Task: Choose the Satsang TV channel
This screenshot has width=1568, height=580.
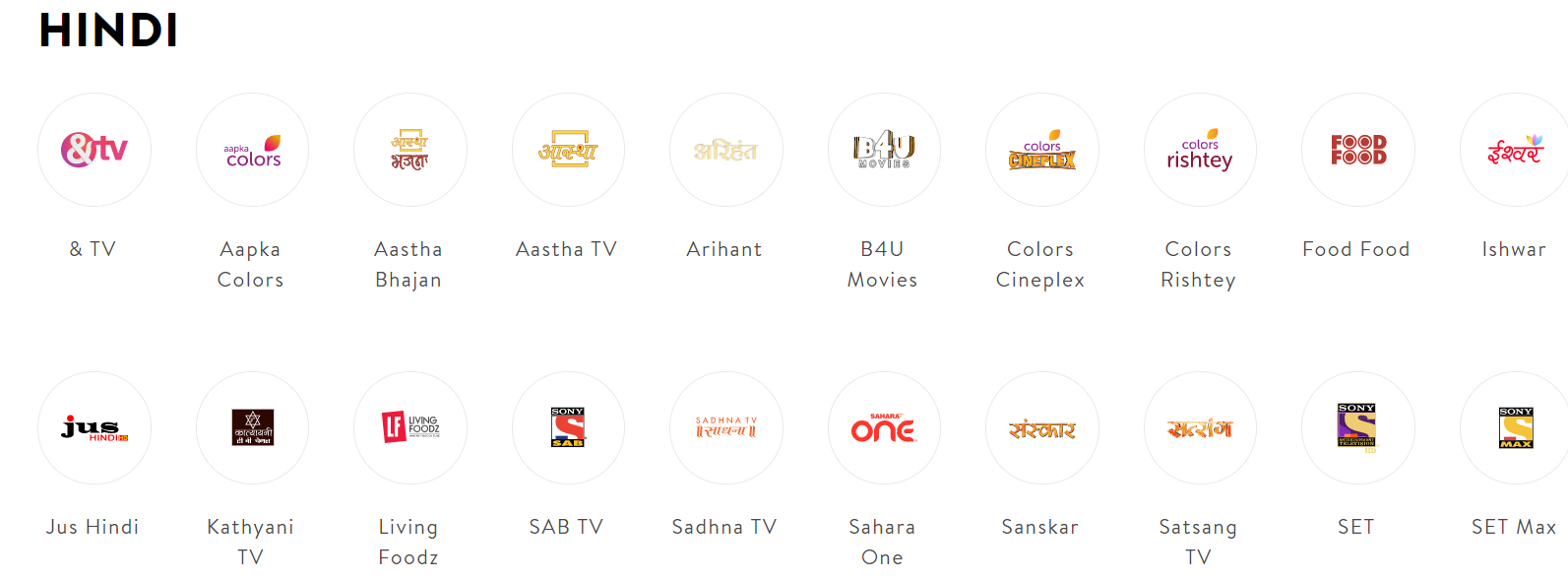Action: click(1200, 427)
